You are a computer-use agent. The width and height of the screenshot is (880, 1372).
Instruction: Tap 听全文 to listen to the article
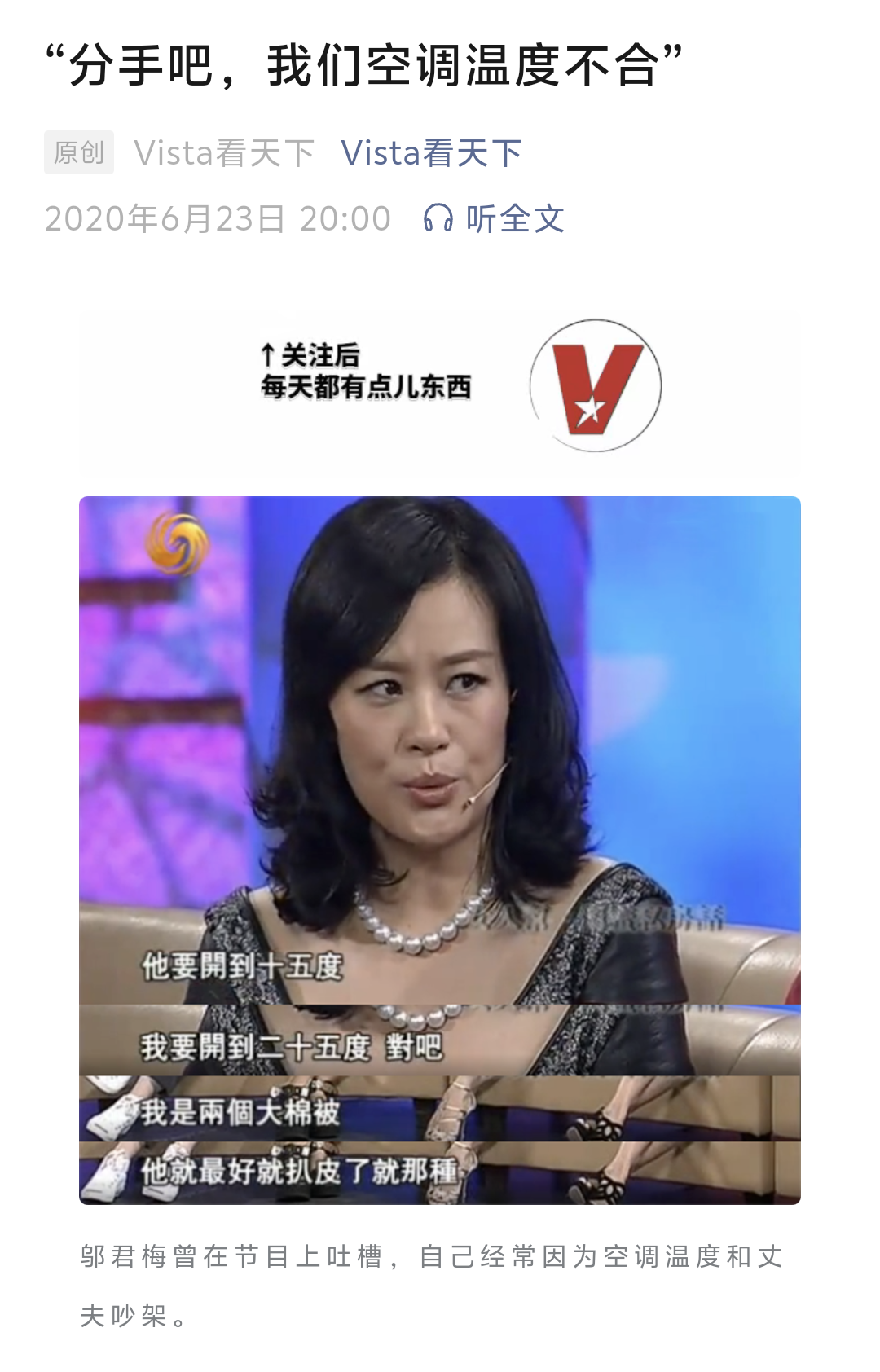point(495,218)
